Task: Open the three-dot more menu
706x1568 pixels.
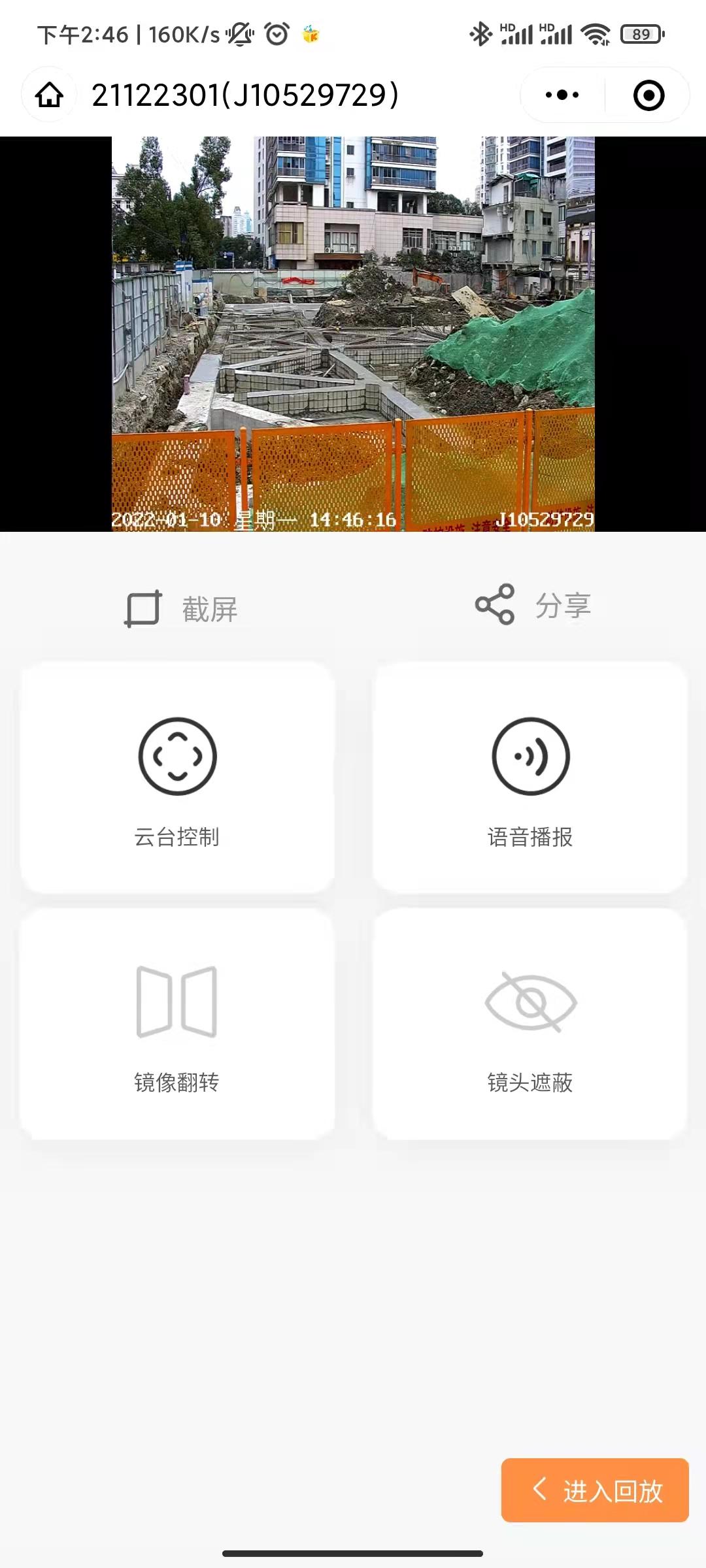Action: tap(562, 95)
